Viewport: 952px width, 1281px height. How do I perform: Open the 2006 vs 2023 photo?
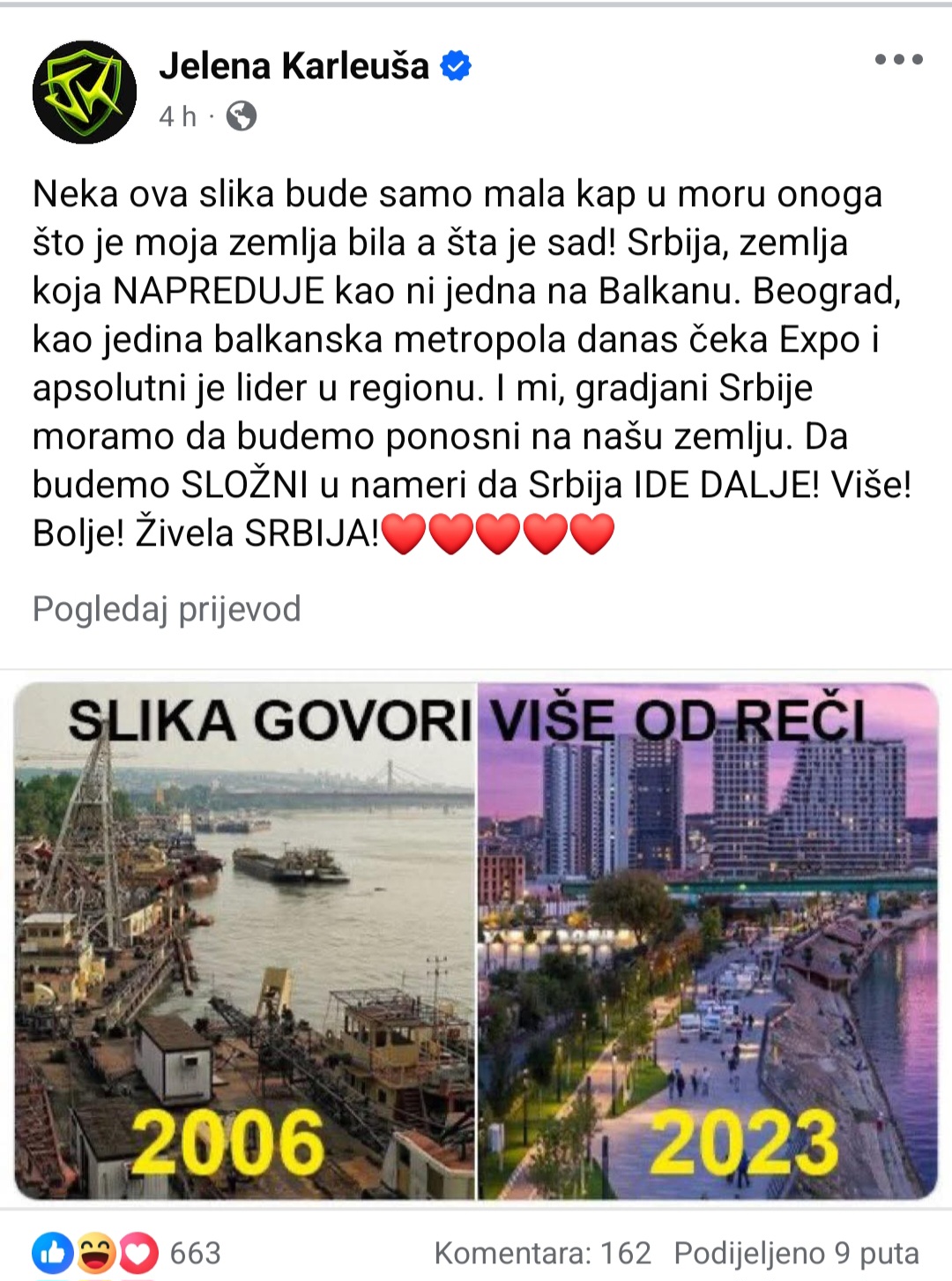click(476, 940)
